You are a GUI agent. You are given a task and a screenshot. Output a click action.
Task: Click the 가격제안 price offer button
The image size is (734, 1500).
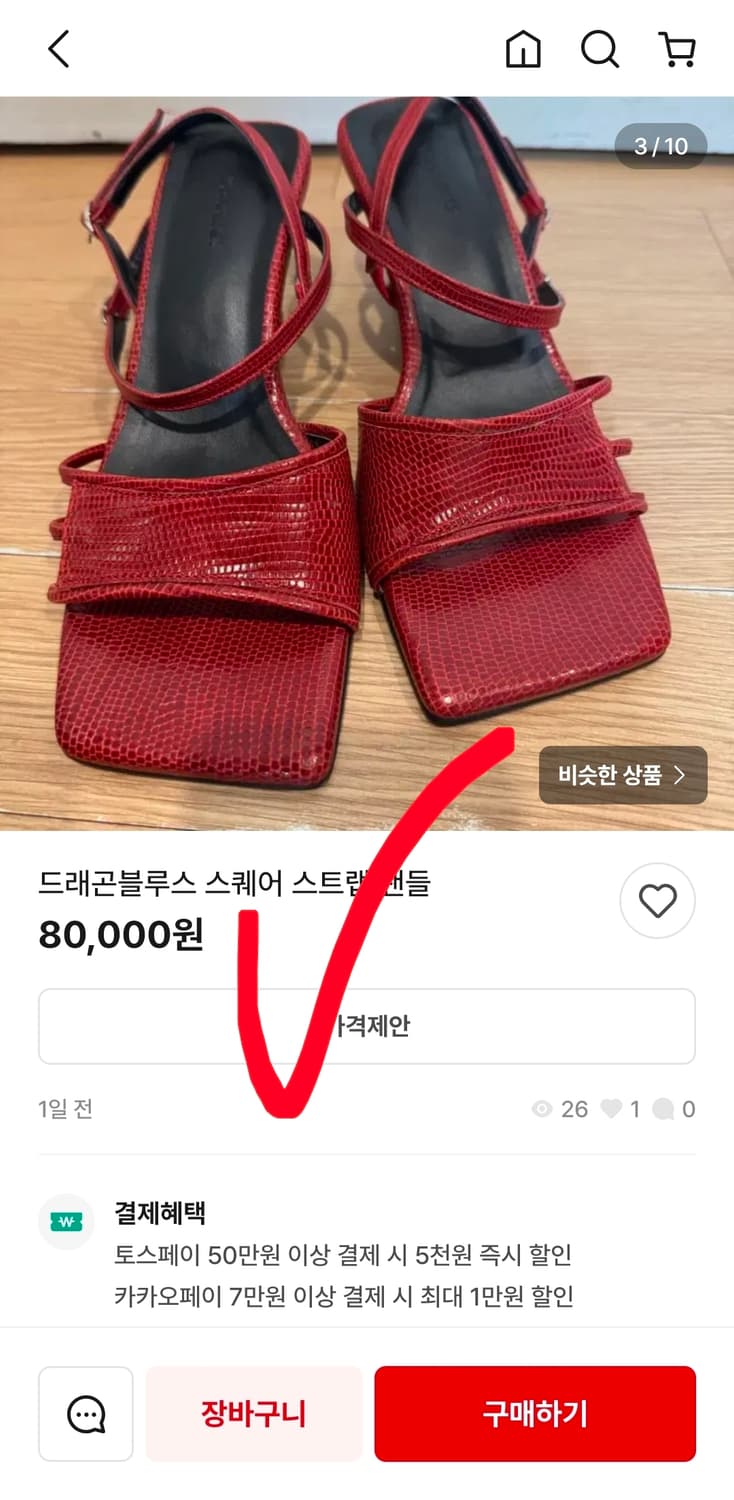[366, 1025]
